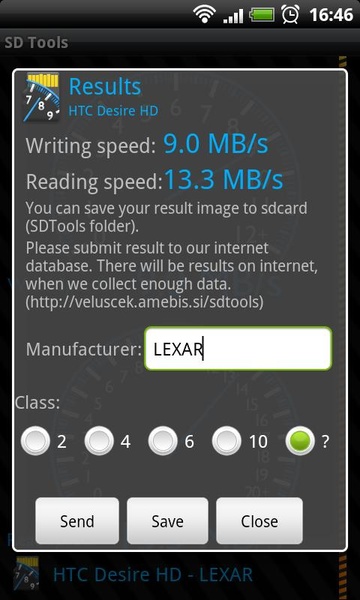Pick class 6 radio button

pyautogui.click(x=163, y=441)
